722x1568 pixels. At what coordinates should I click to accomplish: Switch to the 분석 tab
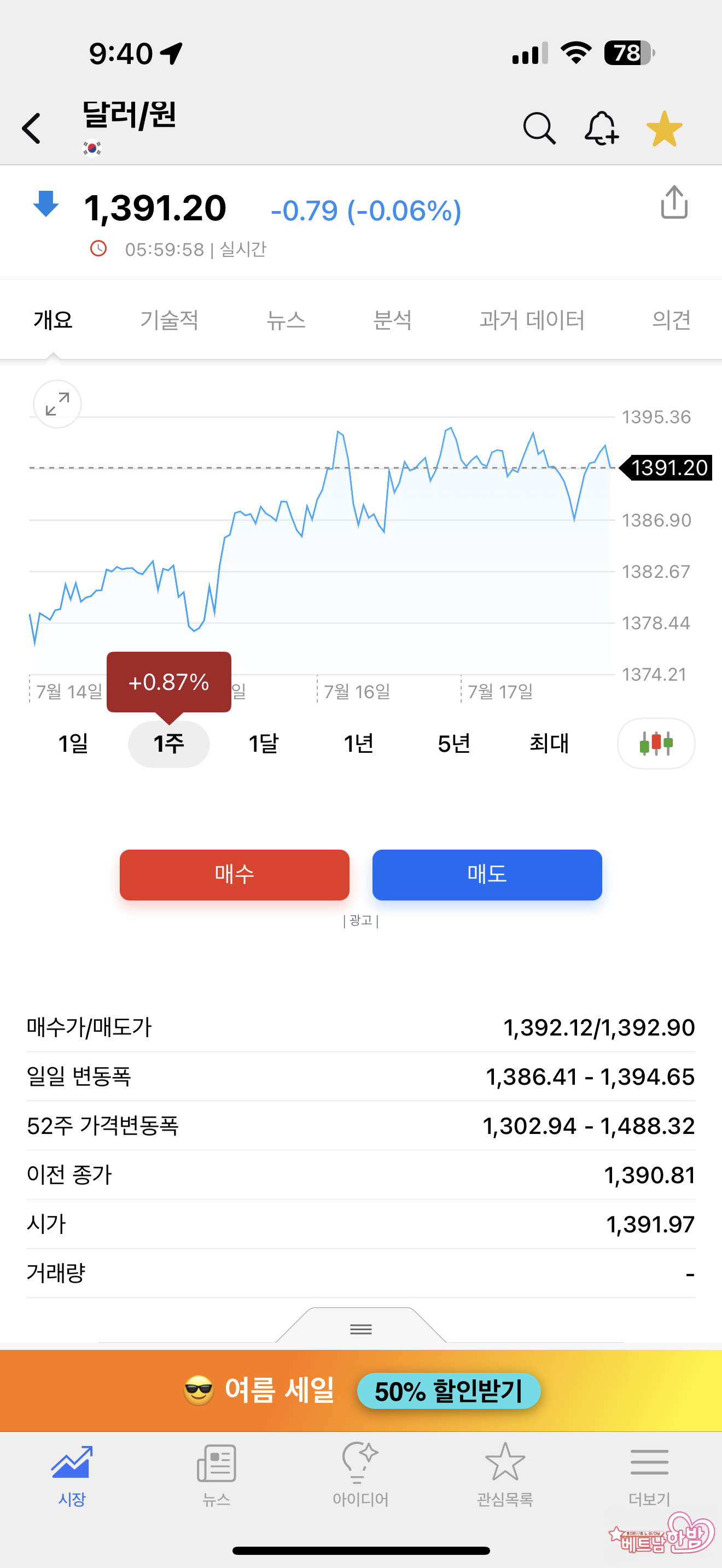393,320
